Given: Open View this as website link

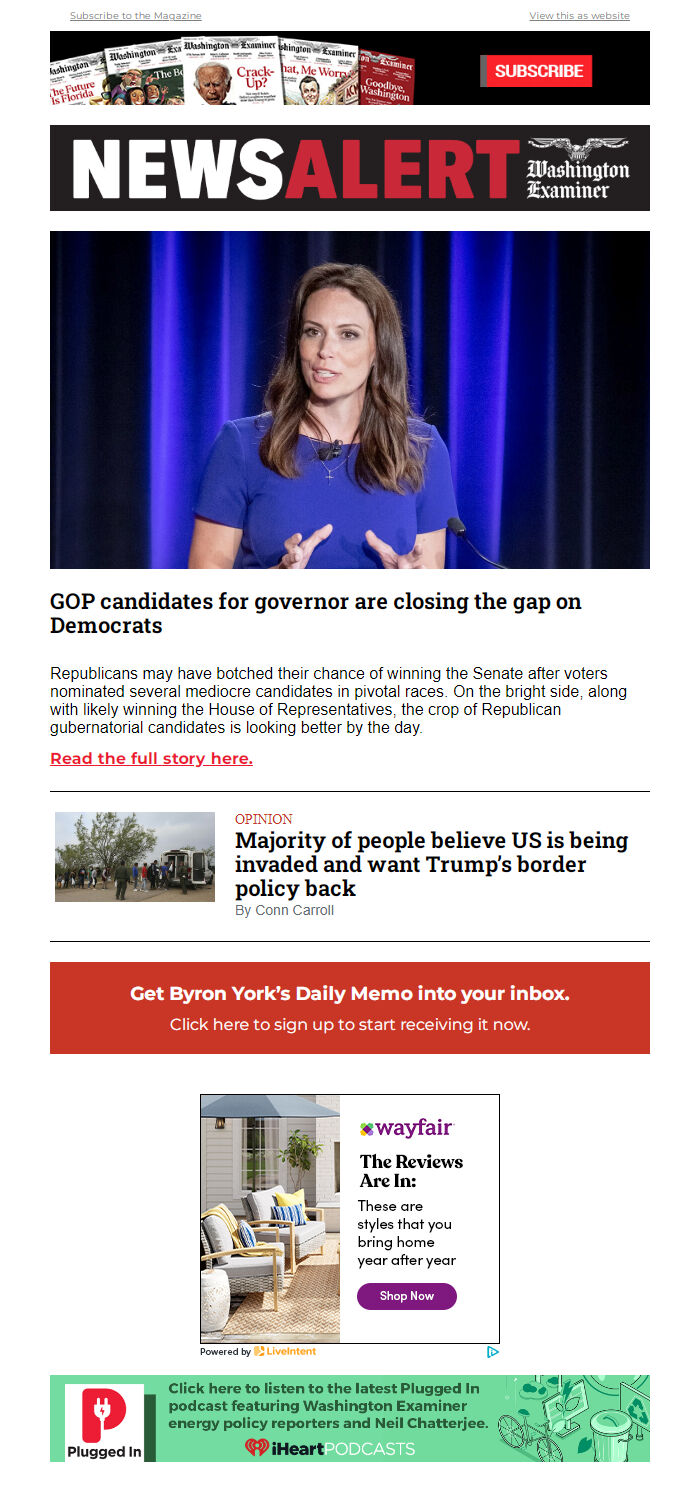Looking at the screenshot, I should pyautogui.click(x=579, y=16).
